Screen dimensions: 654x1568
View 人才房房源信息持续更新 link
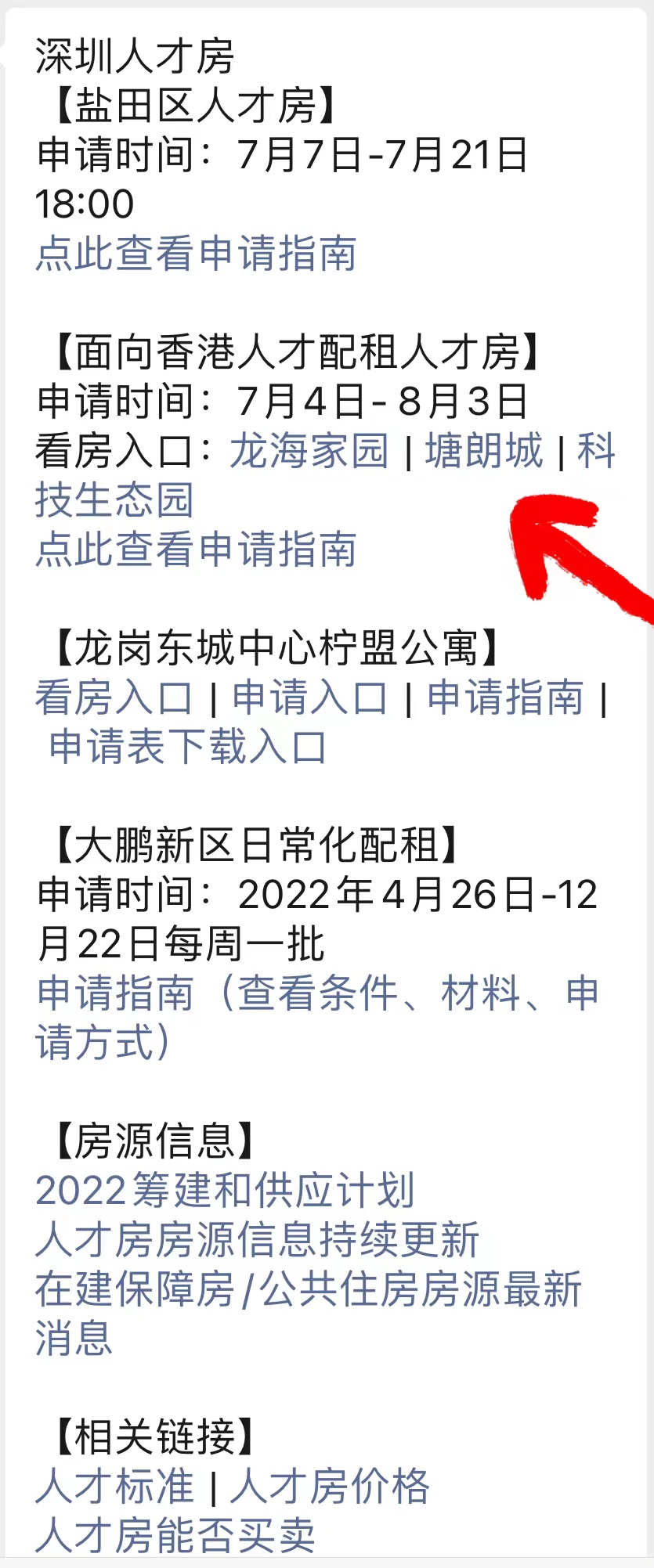pos(257,1241)
